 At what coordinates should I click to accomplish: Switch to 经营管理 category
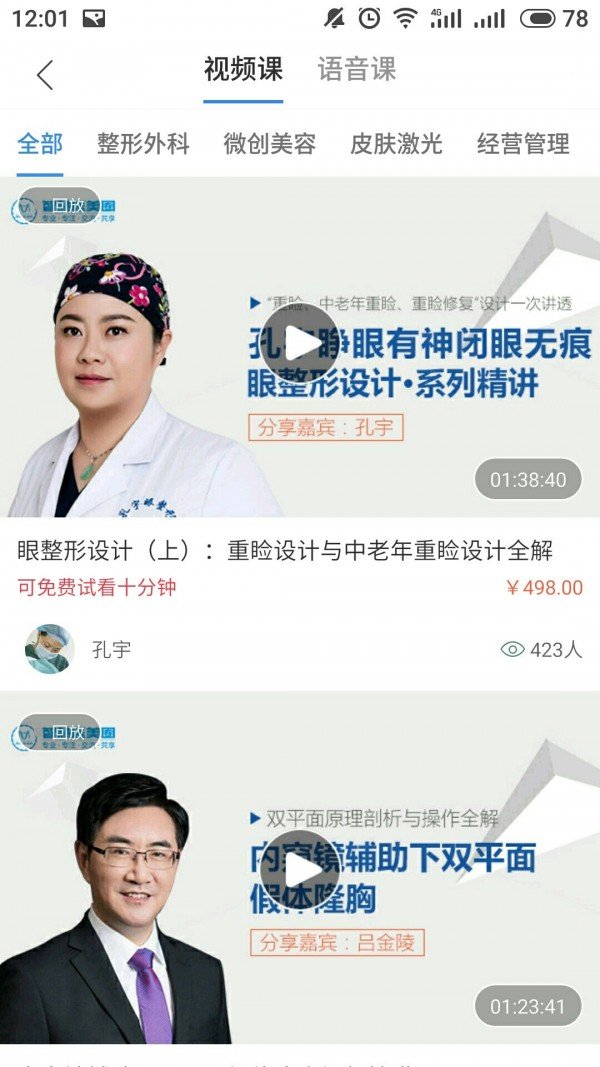click(x=523, y=144)
